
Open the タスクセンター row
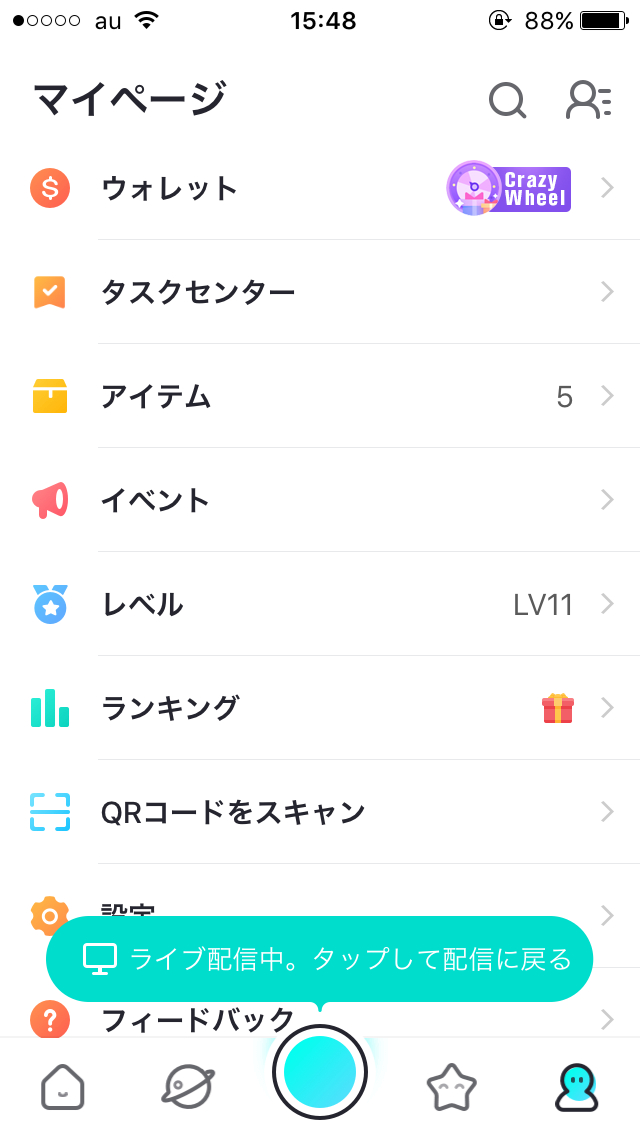(x=320, y=292)
